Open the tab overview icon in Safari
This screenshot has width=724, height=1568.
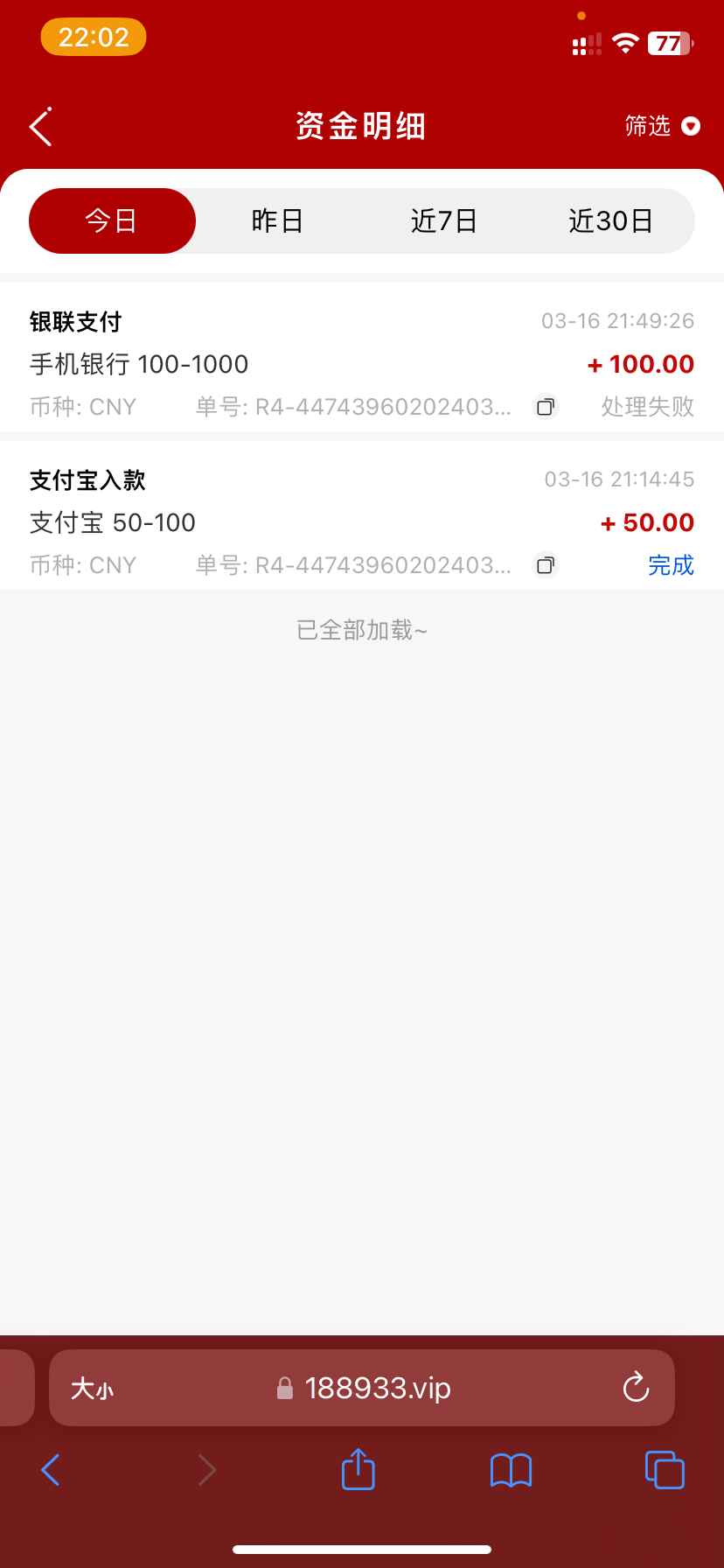[664, 1470]
